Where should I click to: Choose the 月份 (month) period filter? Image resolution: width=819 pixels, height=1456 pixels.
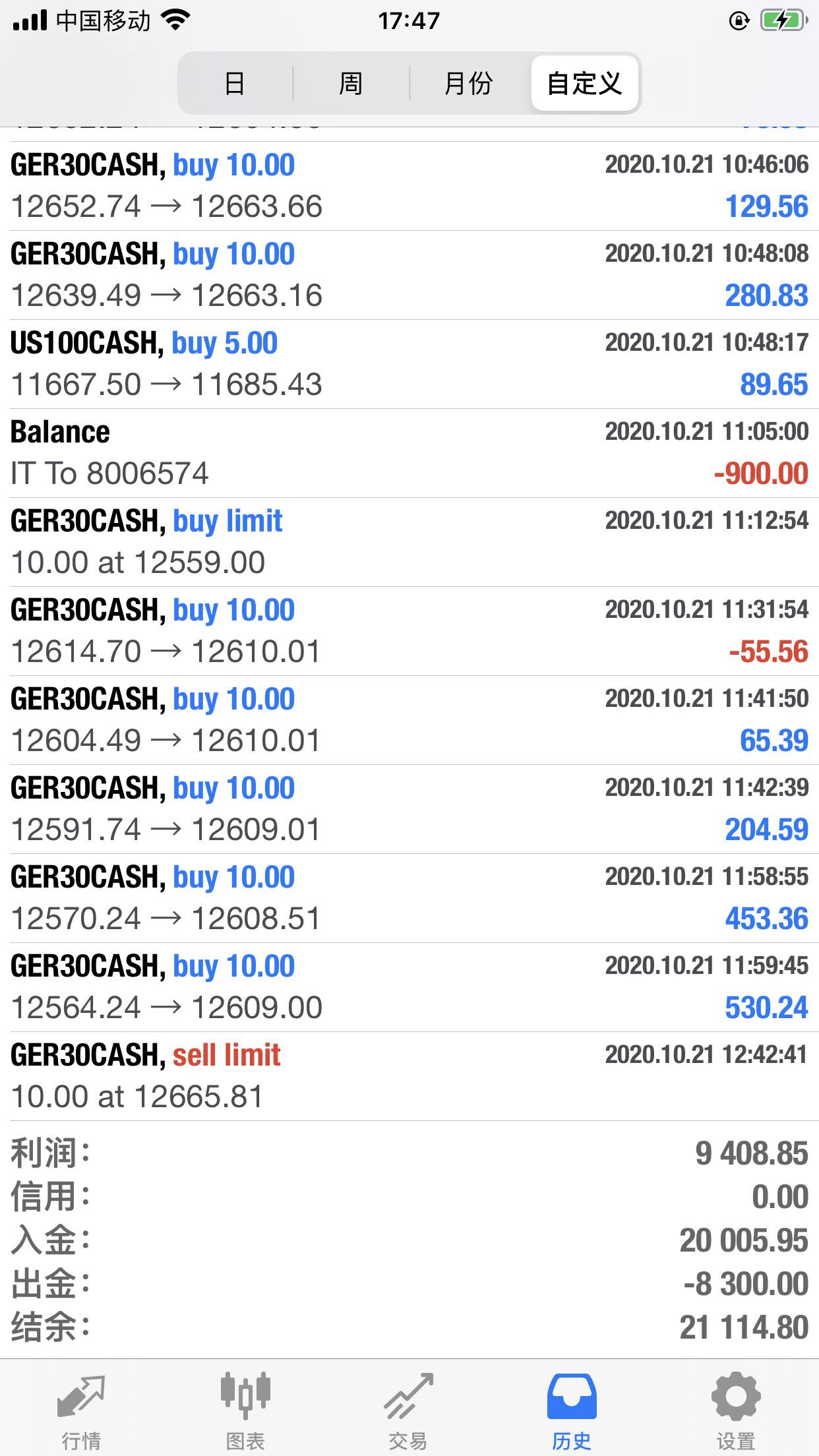468,84
